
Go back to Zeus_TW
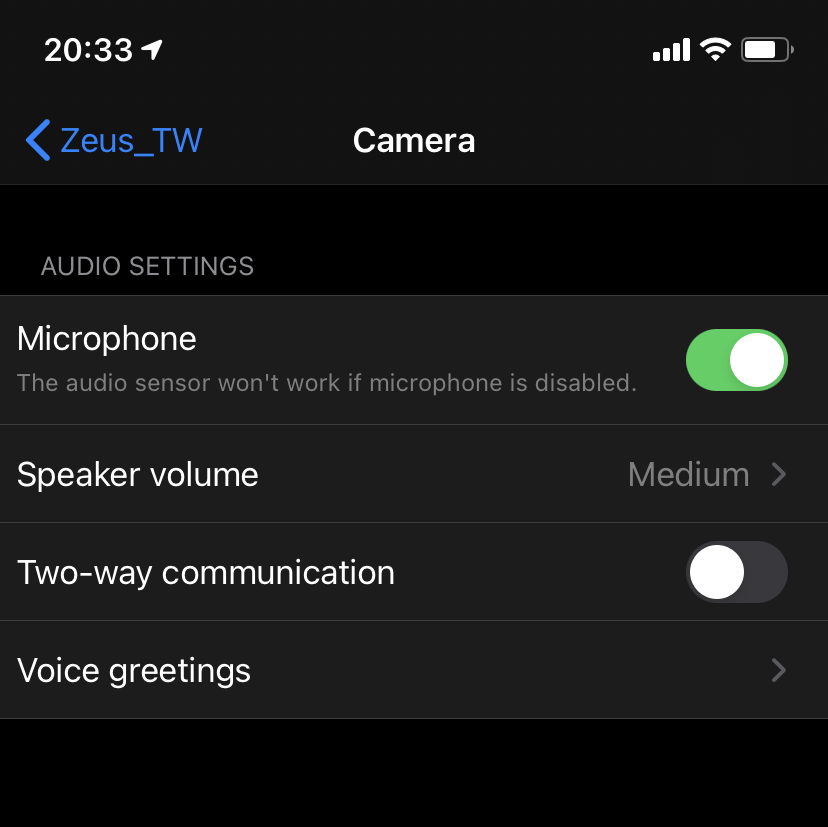pos(114,140)
